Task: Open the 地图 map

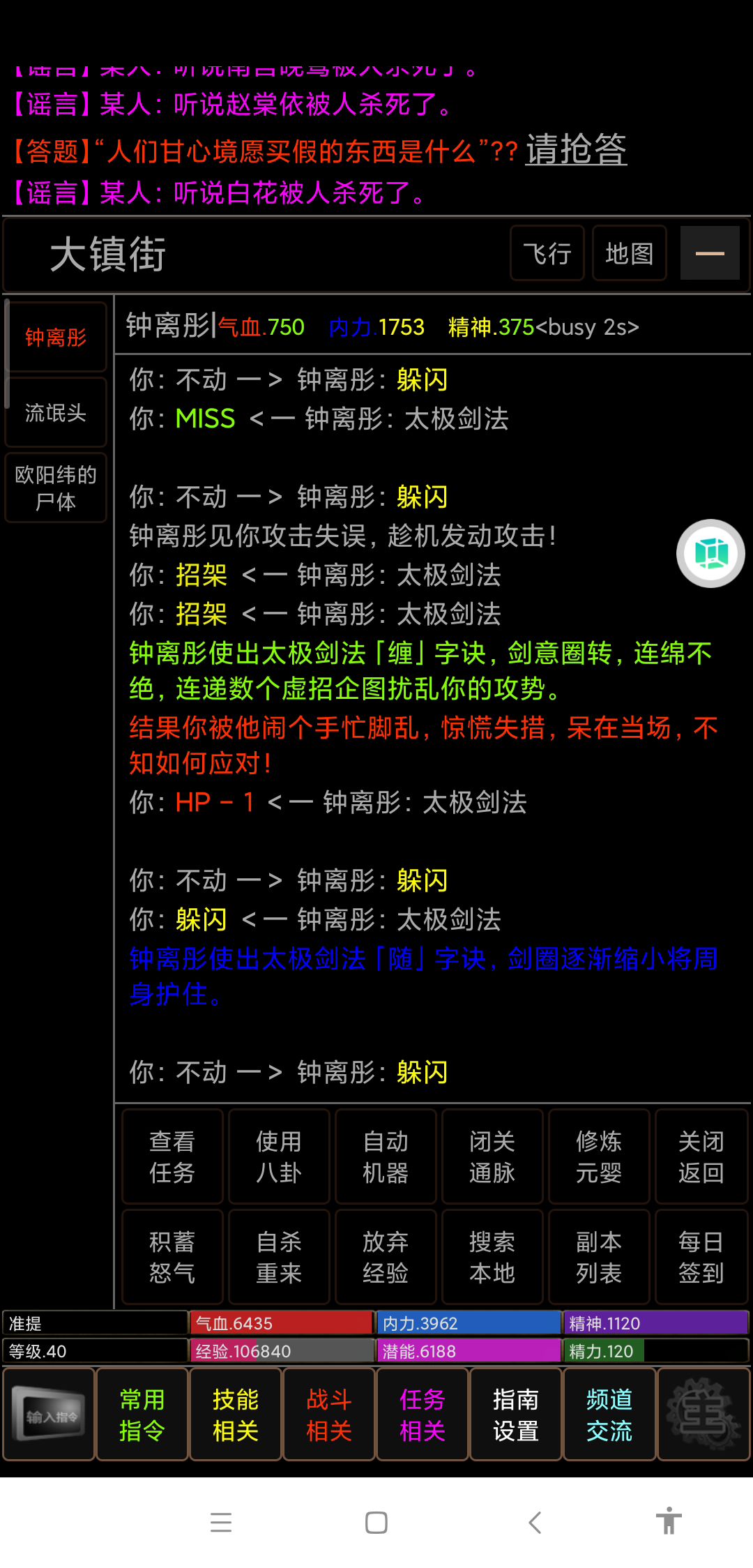Action: pyautogui.click(x=629, y=253)
